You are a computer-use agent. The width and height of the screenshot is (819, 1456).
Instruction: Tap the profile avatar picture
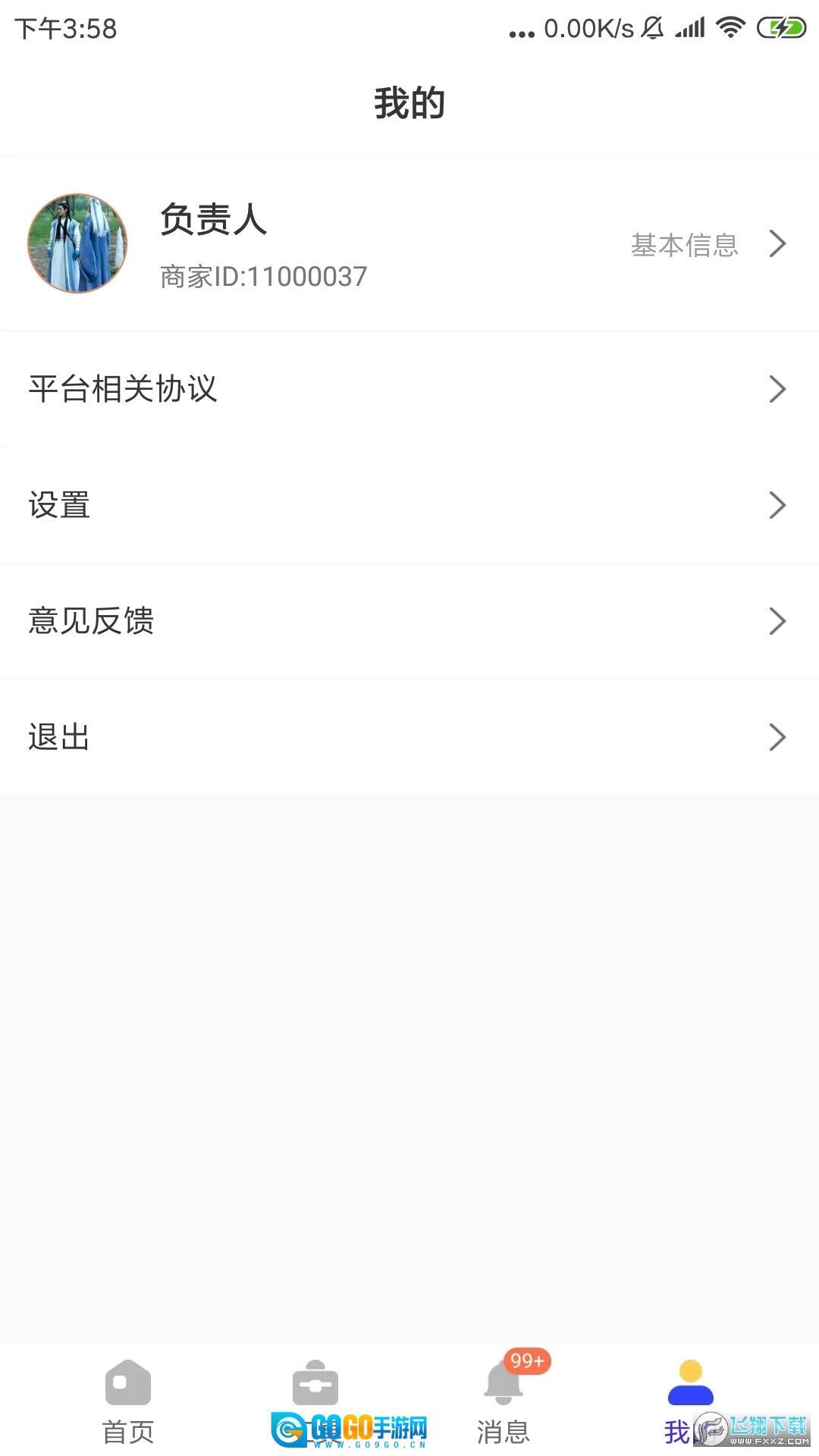pos(77,243)
